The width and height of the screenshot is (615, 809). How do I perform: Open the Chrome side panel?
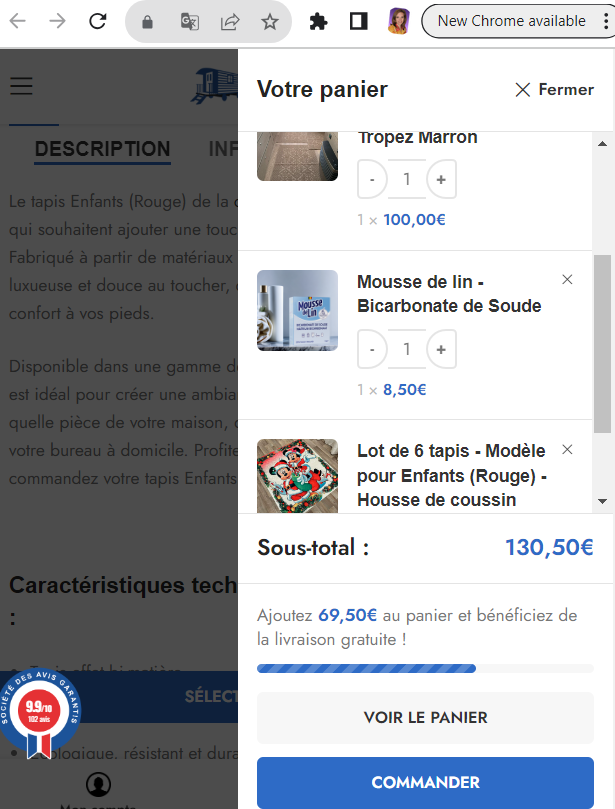pyautogui.click(x=359, y=21)
